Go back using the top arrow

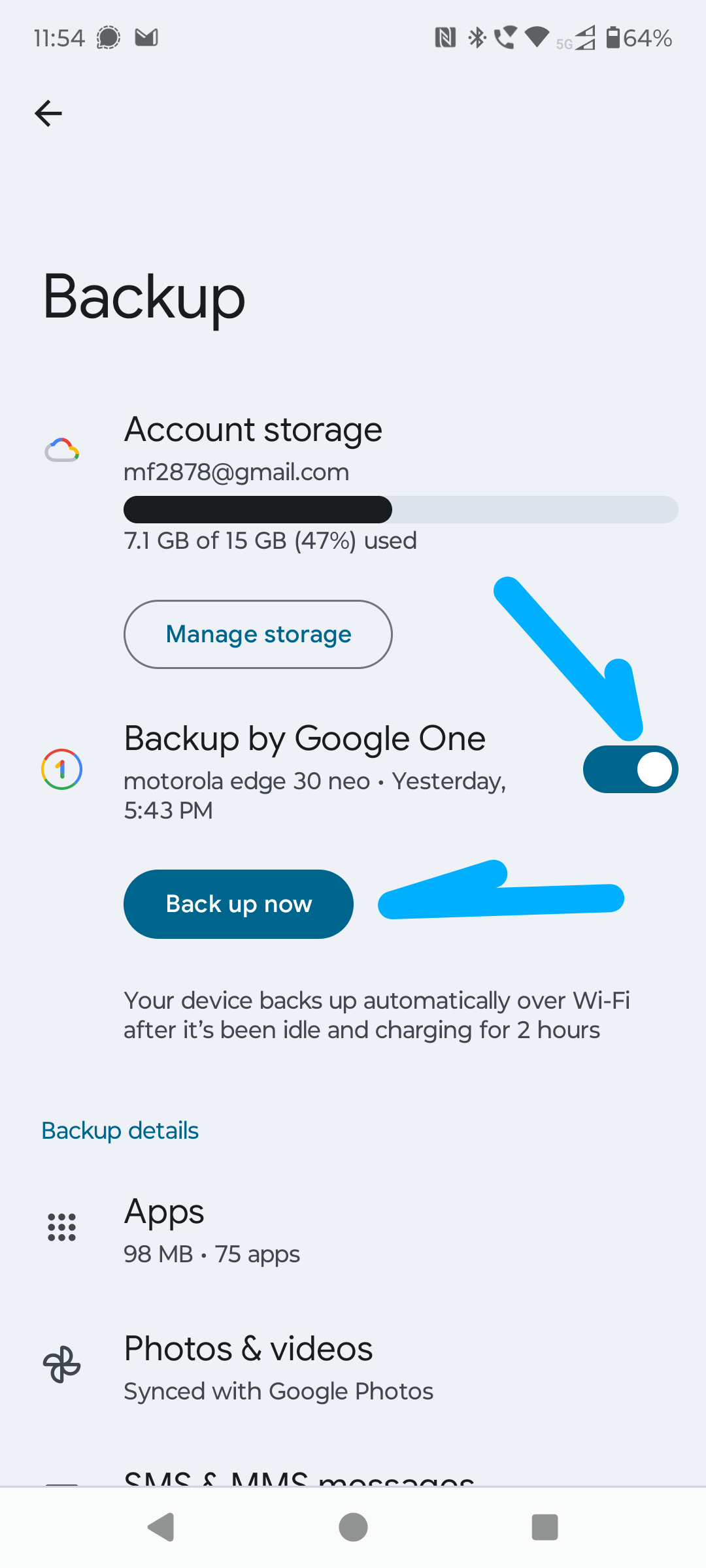coord(48,114)
